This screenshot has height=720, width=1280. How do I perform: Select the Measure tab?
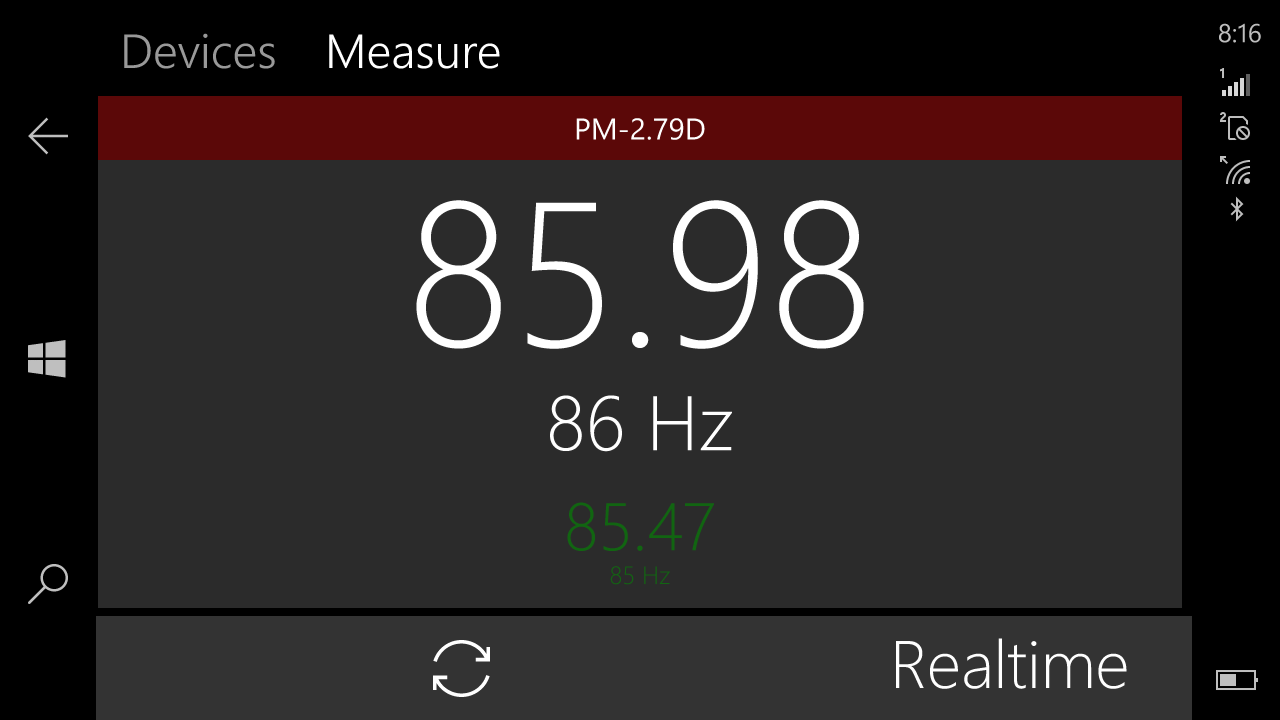413,52
